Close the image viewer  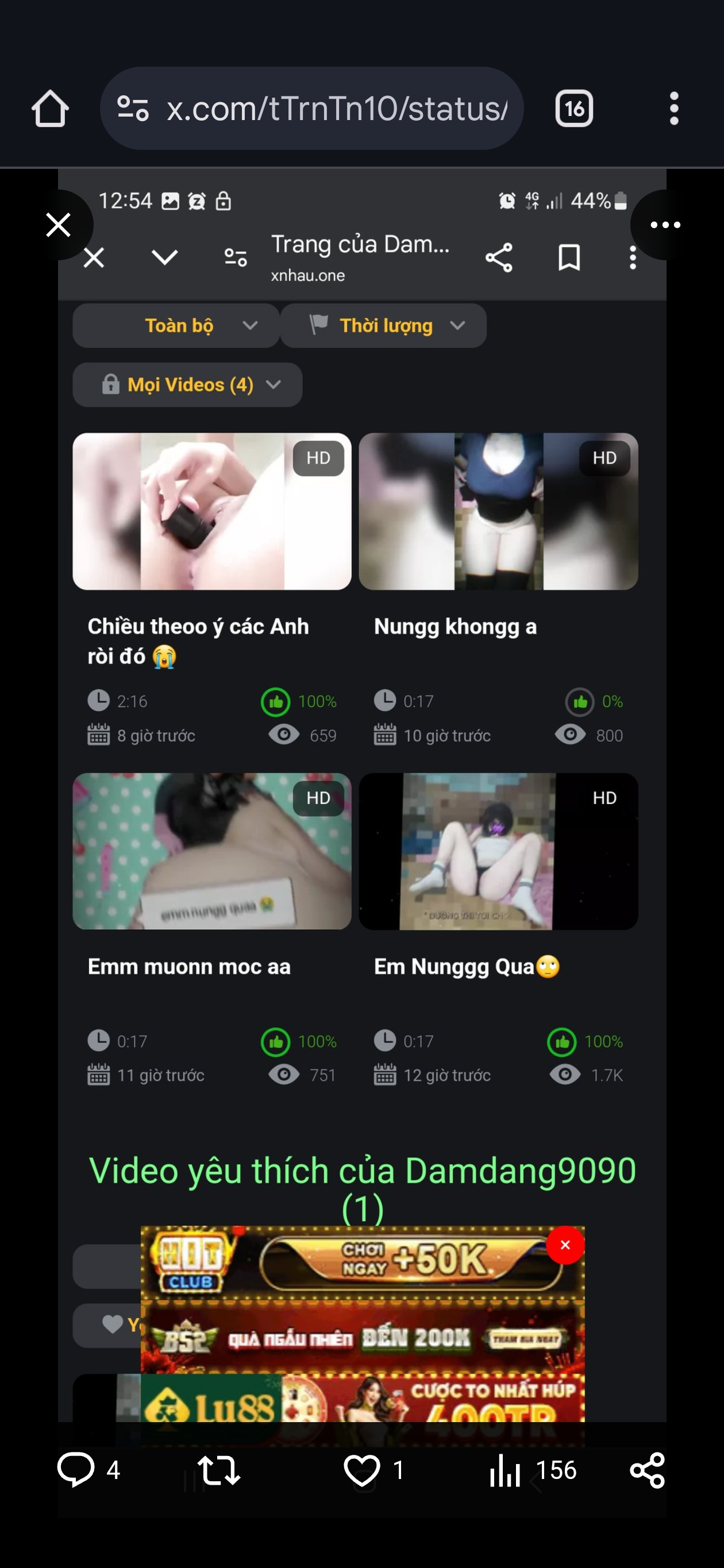[59, 225]
